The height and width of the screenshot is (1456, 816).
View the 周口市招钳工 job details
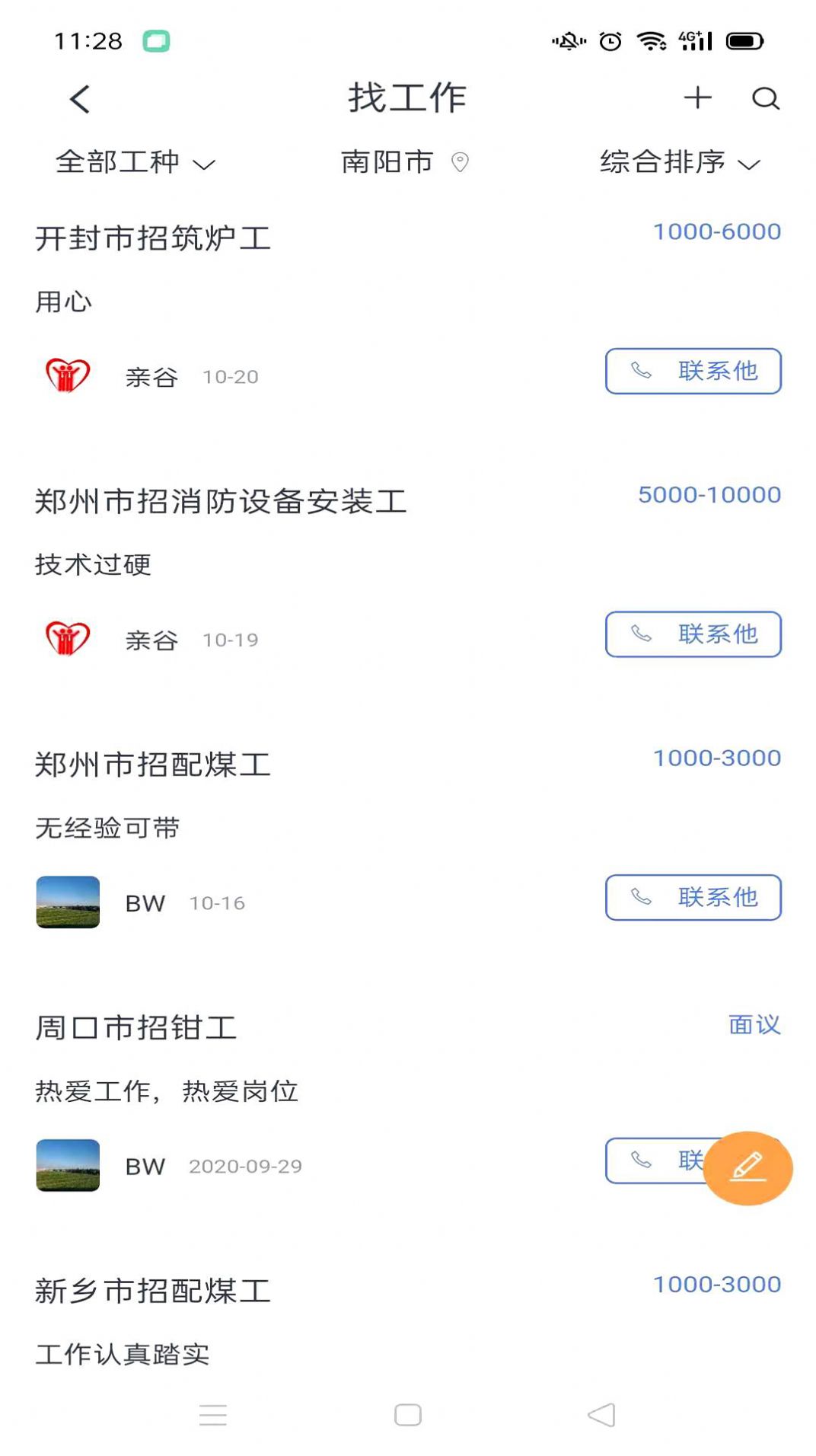pos(135,1028)
